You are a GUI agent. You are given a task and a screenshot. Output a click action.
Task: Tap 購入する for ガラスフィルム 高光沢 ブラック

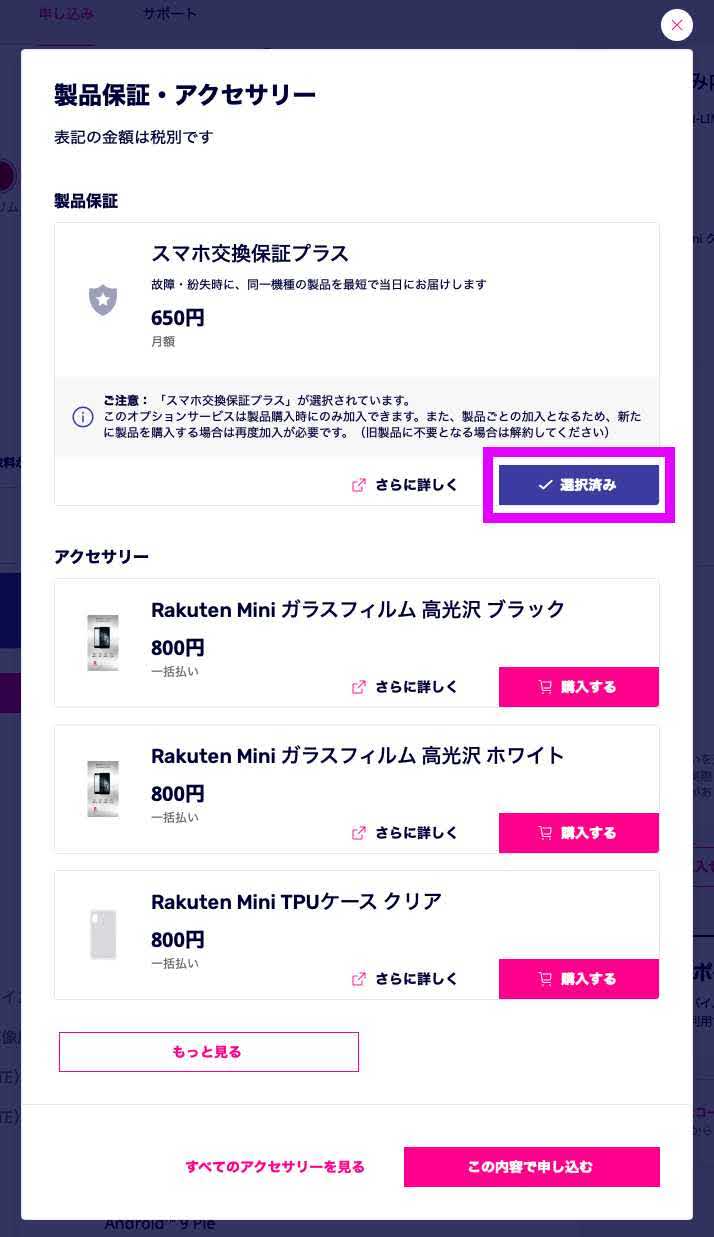click(578, 687)
